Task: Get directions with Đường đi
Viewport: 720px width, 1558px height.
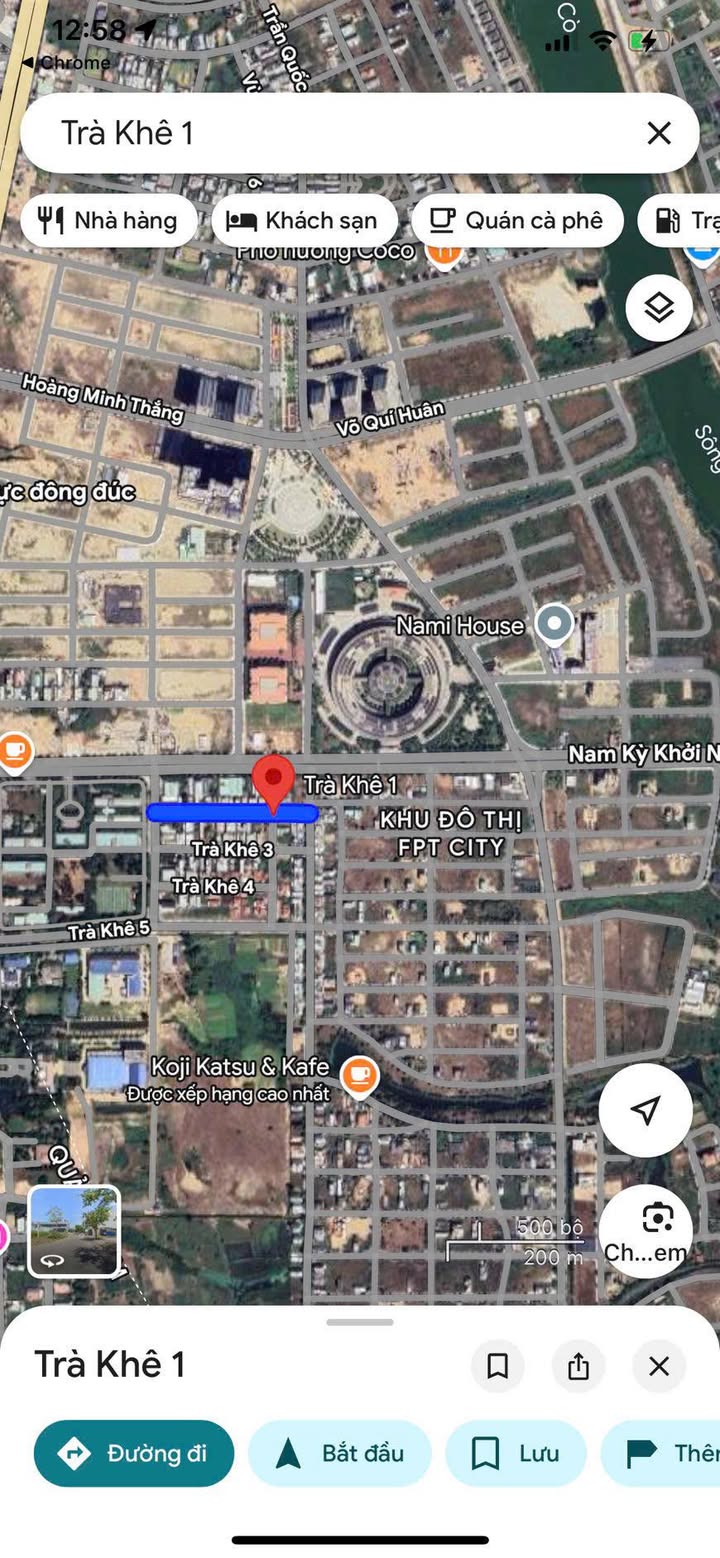Action: coord(134,1453)
